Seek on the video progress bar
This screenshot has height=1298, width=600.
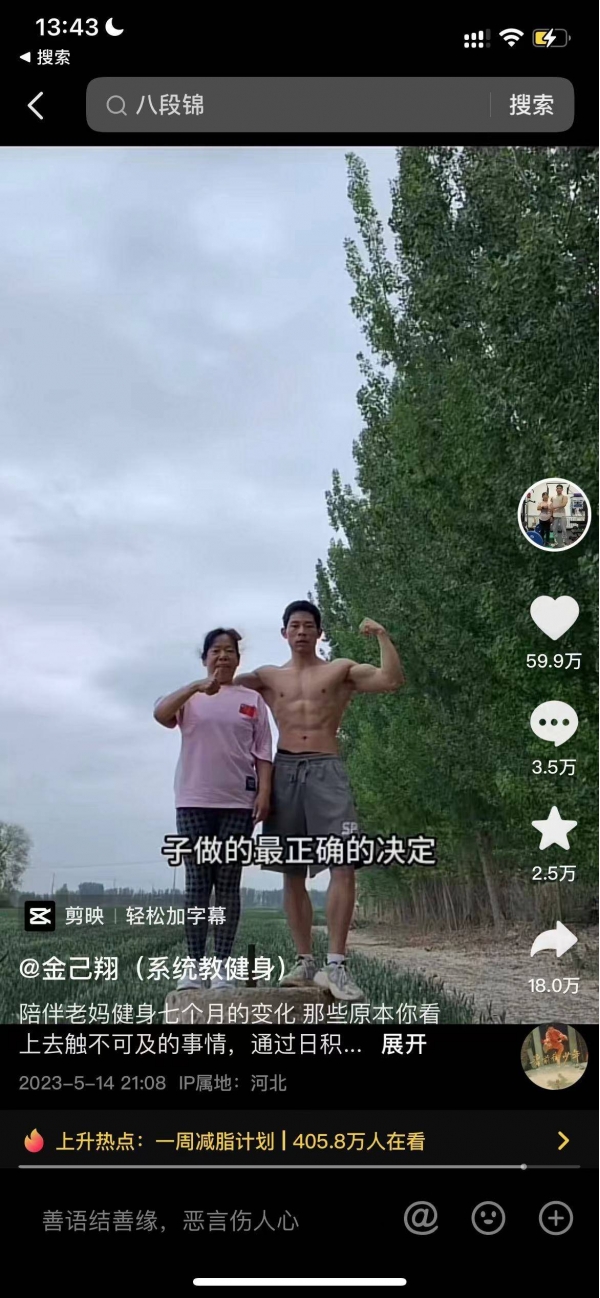(x=298, y=1167)
